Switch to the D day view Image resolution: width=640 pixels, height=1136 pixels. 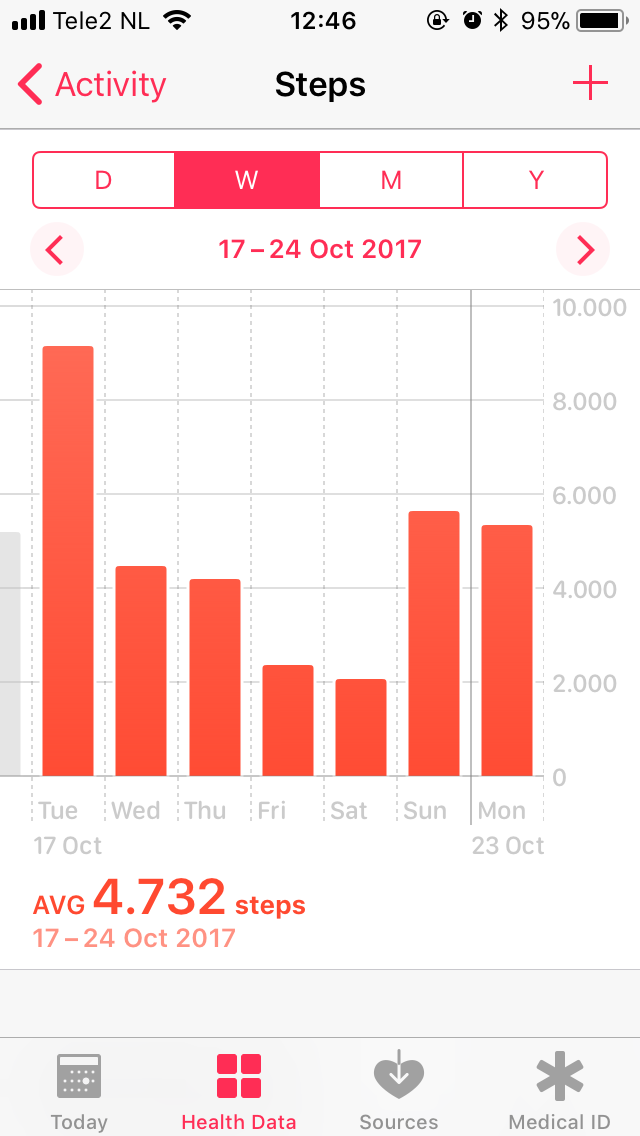[104, 180]
